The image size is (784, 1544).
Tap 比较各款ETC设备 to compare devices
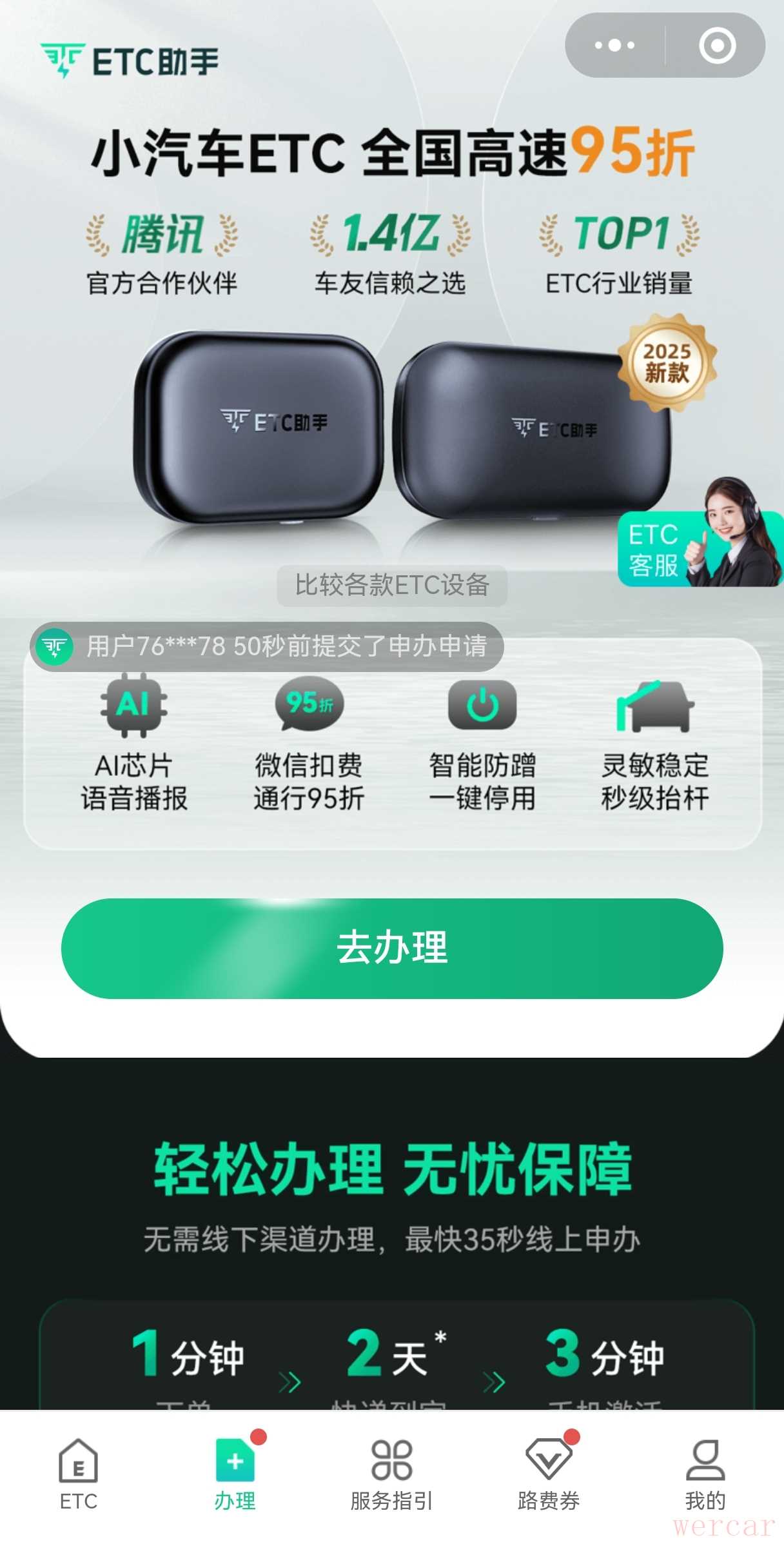click(x=392, y=586)
